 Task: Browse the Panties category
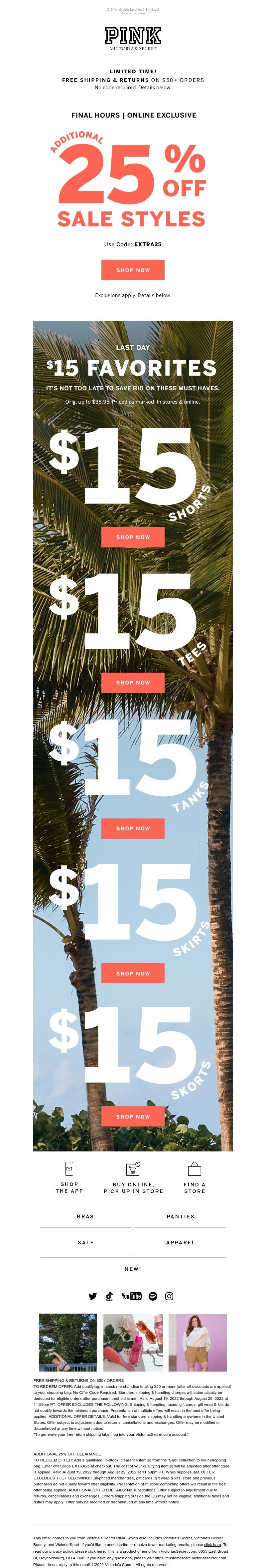click(180, 1216)
